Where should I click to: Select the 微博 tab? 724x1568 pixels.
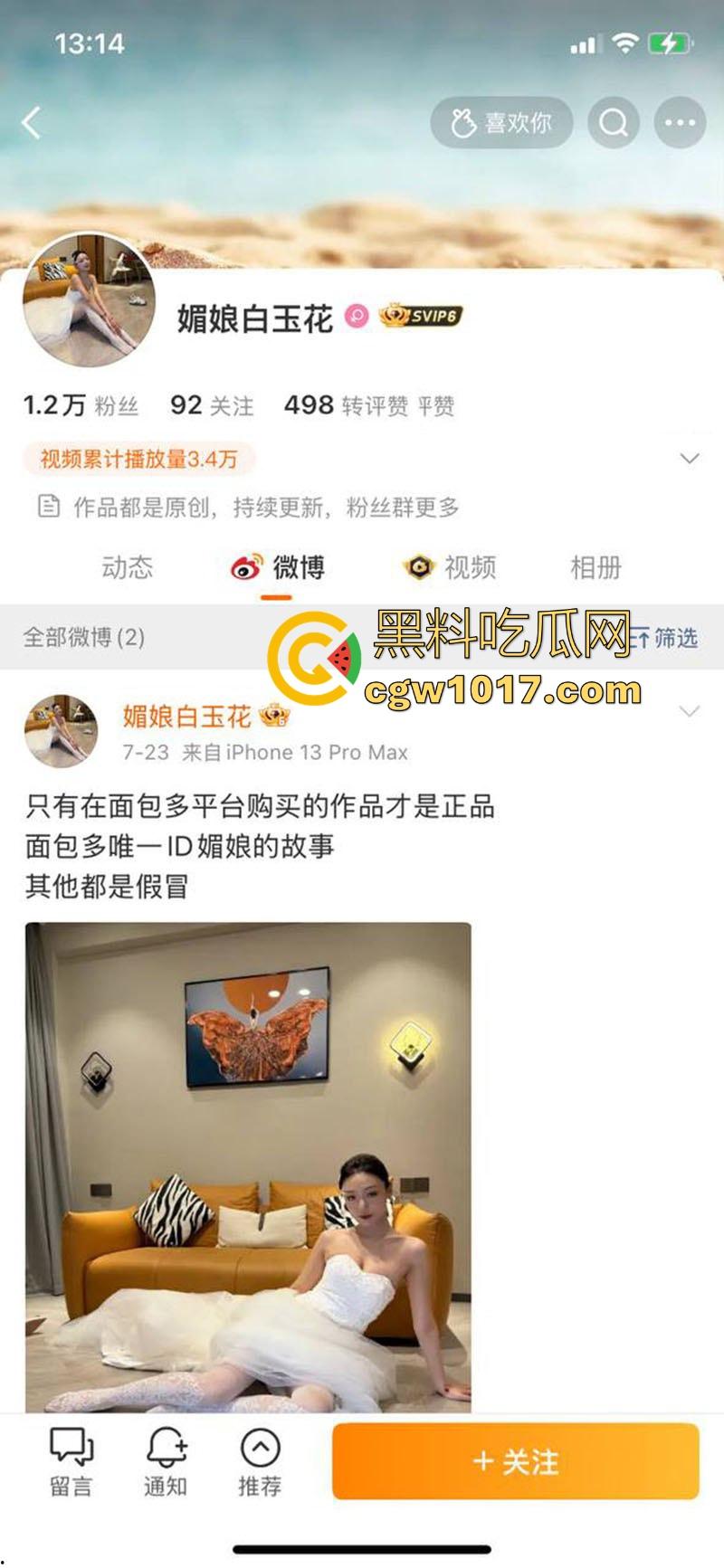277,567
